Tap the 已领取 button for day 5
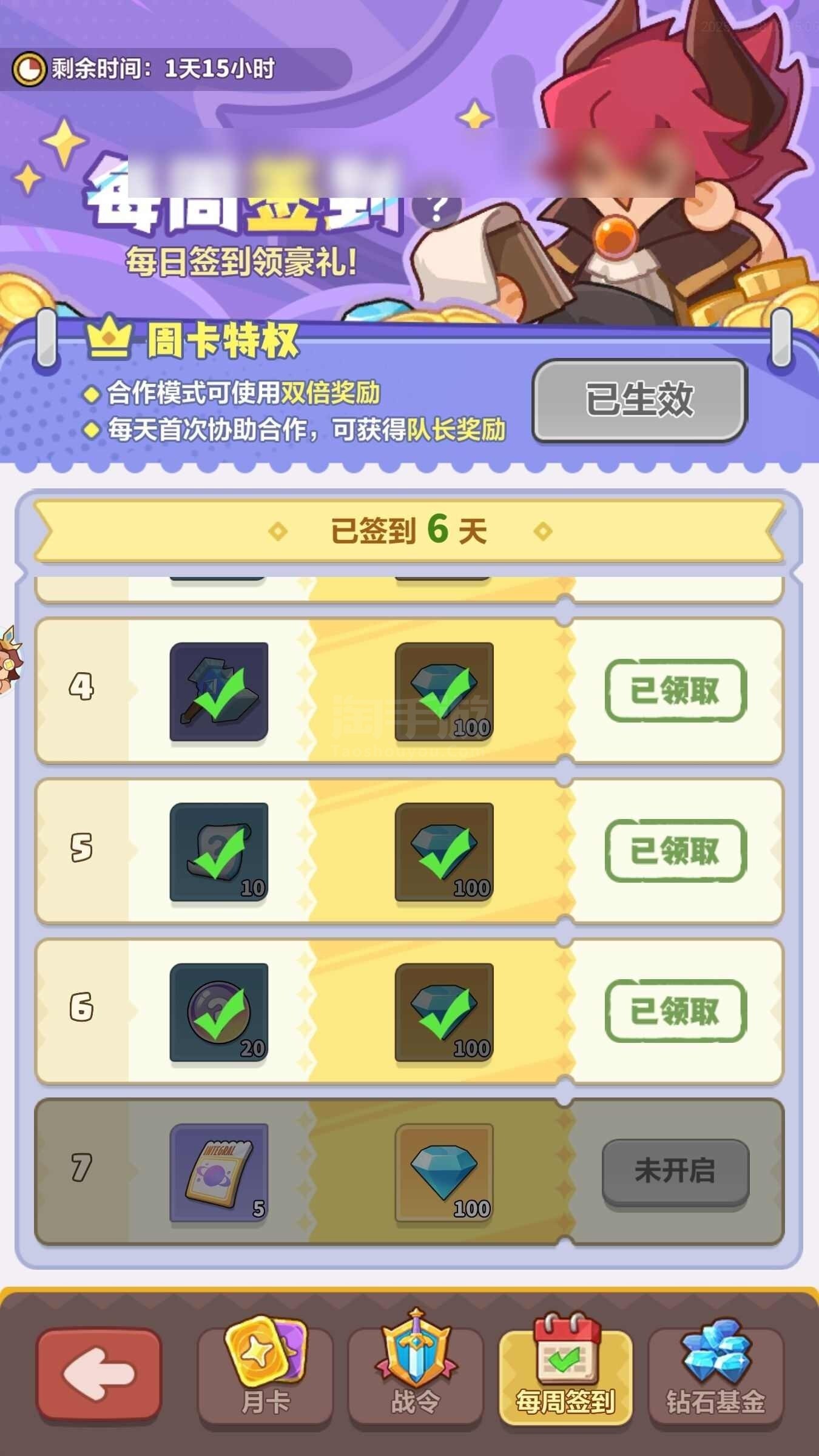This screenshot has height=1456, width=819. 675,851
